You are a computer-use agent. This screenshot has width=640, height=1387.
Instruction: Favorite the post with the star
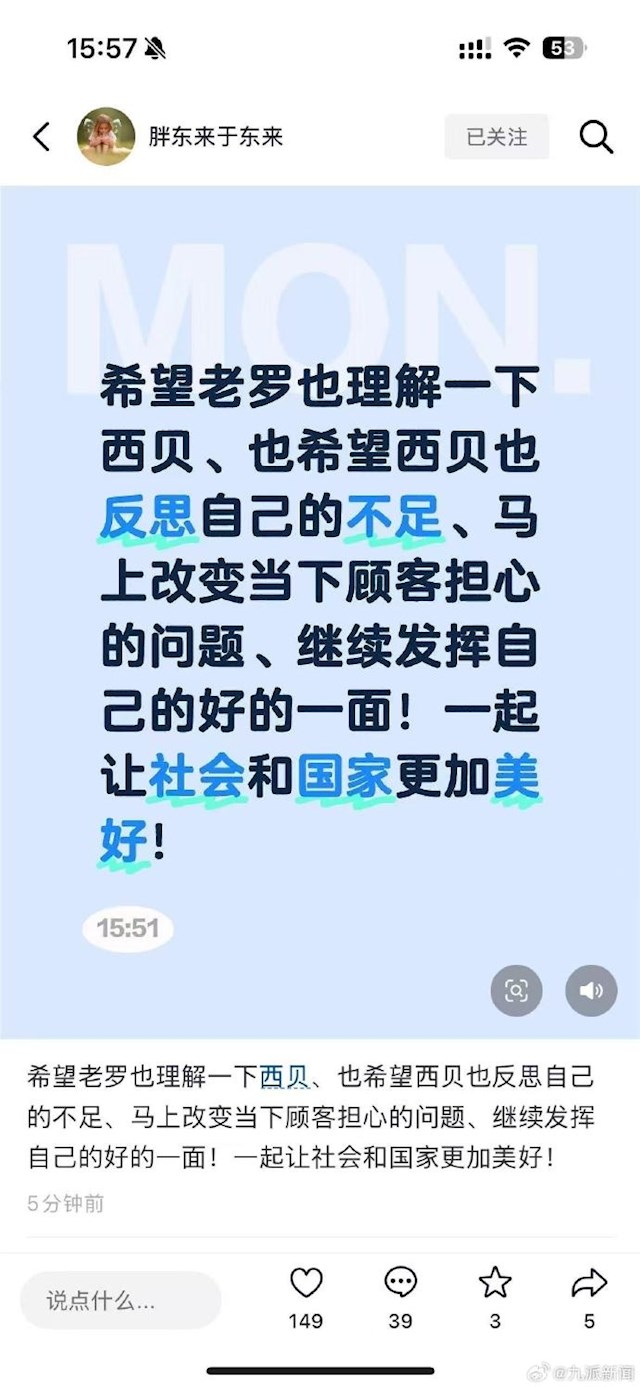[x=495, y=1283]
